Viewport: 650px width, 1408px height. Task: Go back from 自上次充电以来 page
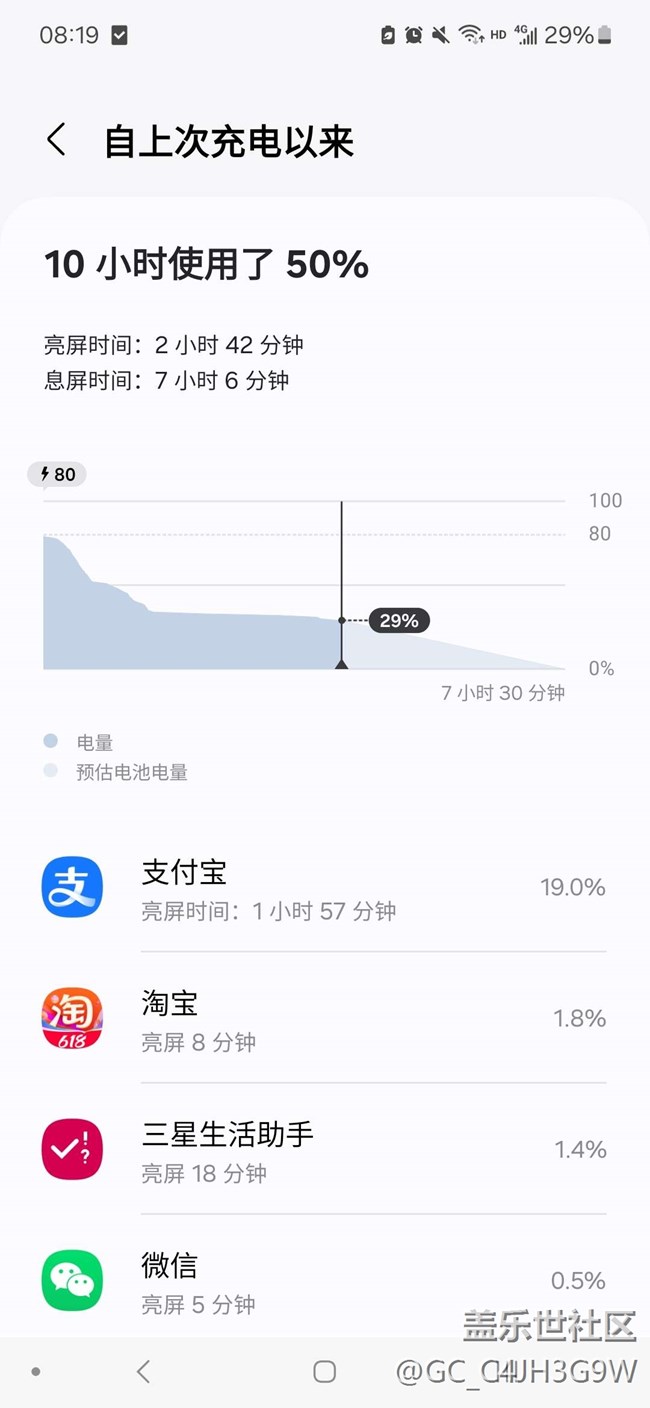[56, 140]
